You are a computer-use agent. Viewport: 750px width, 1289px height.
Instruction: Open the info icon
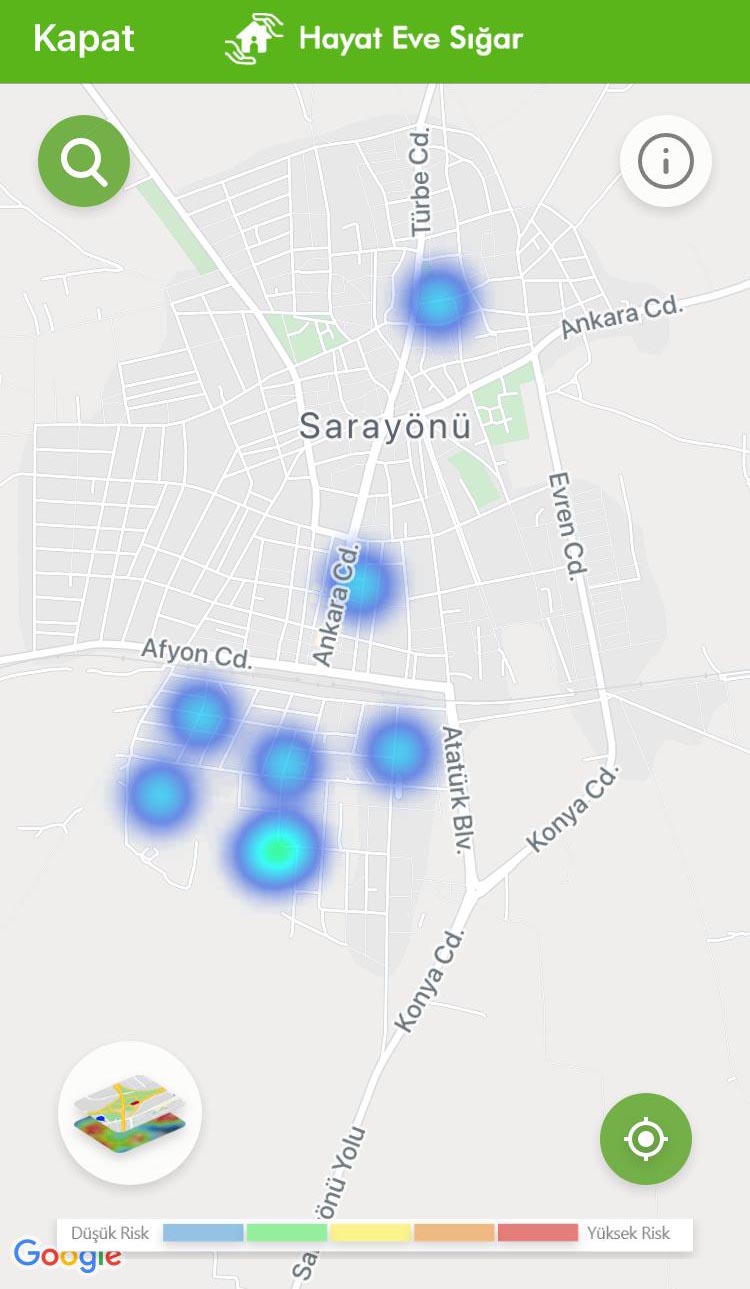click(665, 161)
